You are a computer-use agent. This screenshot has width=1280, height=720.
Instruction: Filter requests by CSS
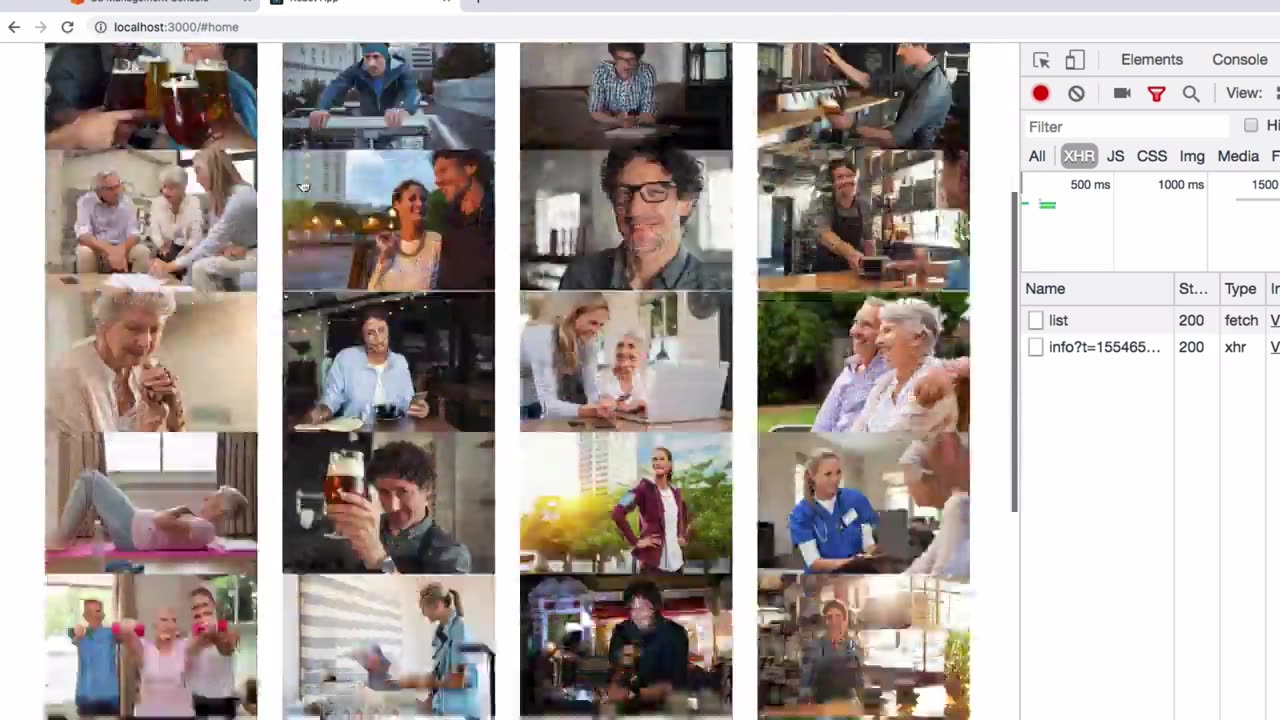coord(1151,156)
